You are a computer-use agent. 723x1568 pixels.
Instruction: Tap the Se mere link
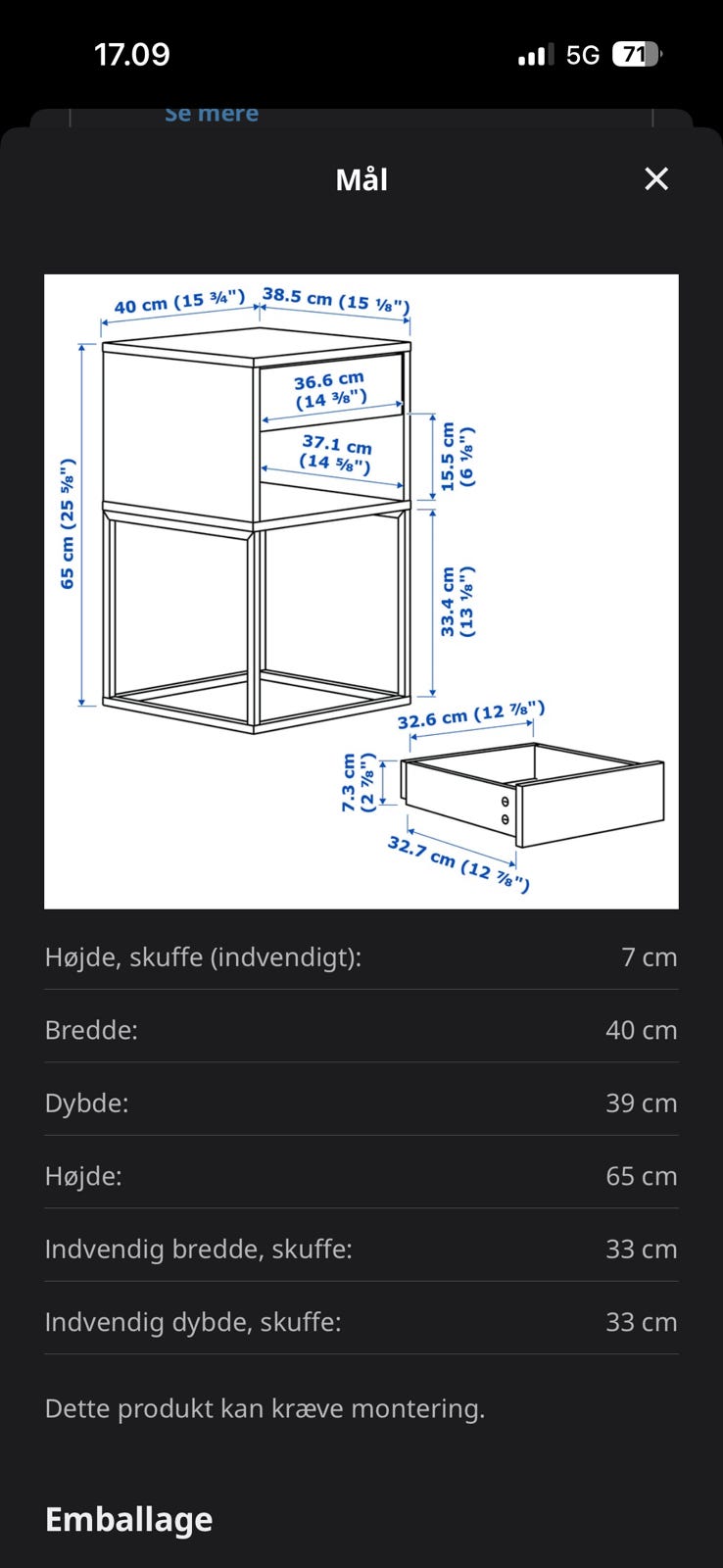[212, 114]
